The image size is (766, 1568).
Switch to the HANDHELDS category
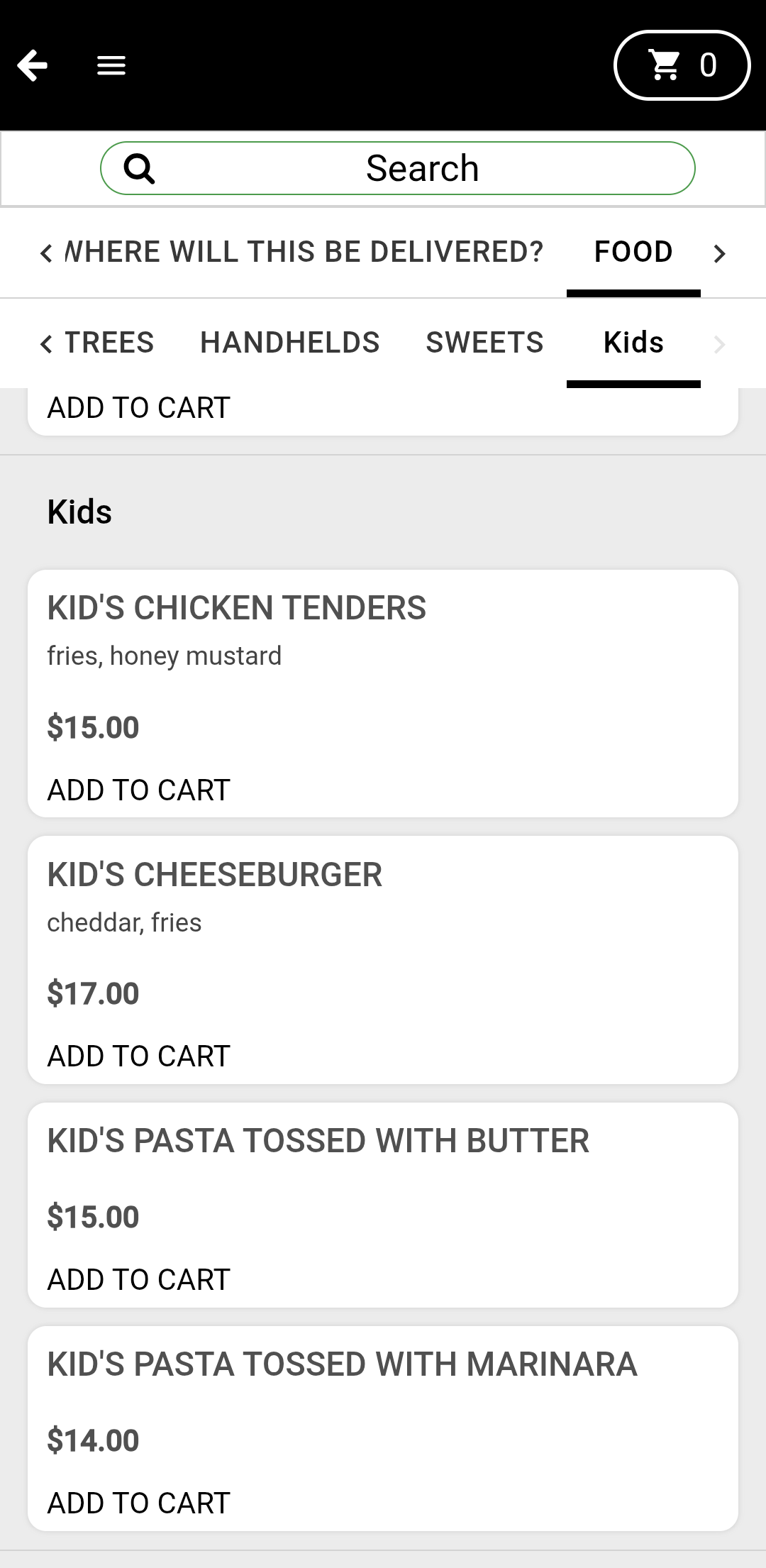289,343
